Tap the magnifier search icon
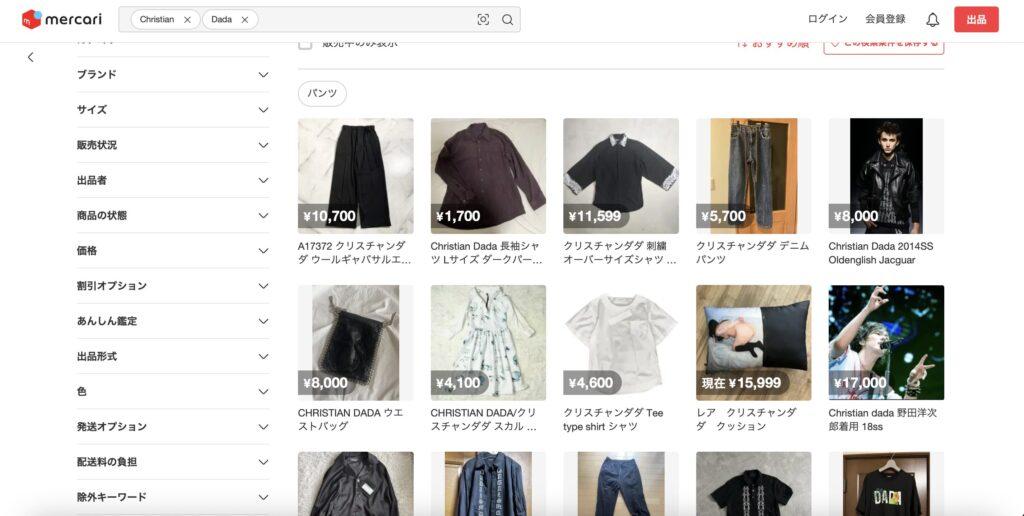The height and width of the screenshot is (516, 1024). [x=507, y=20]
